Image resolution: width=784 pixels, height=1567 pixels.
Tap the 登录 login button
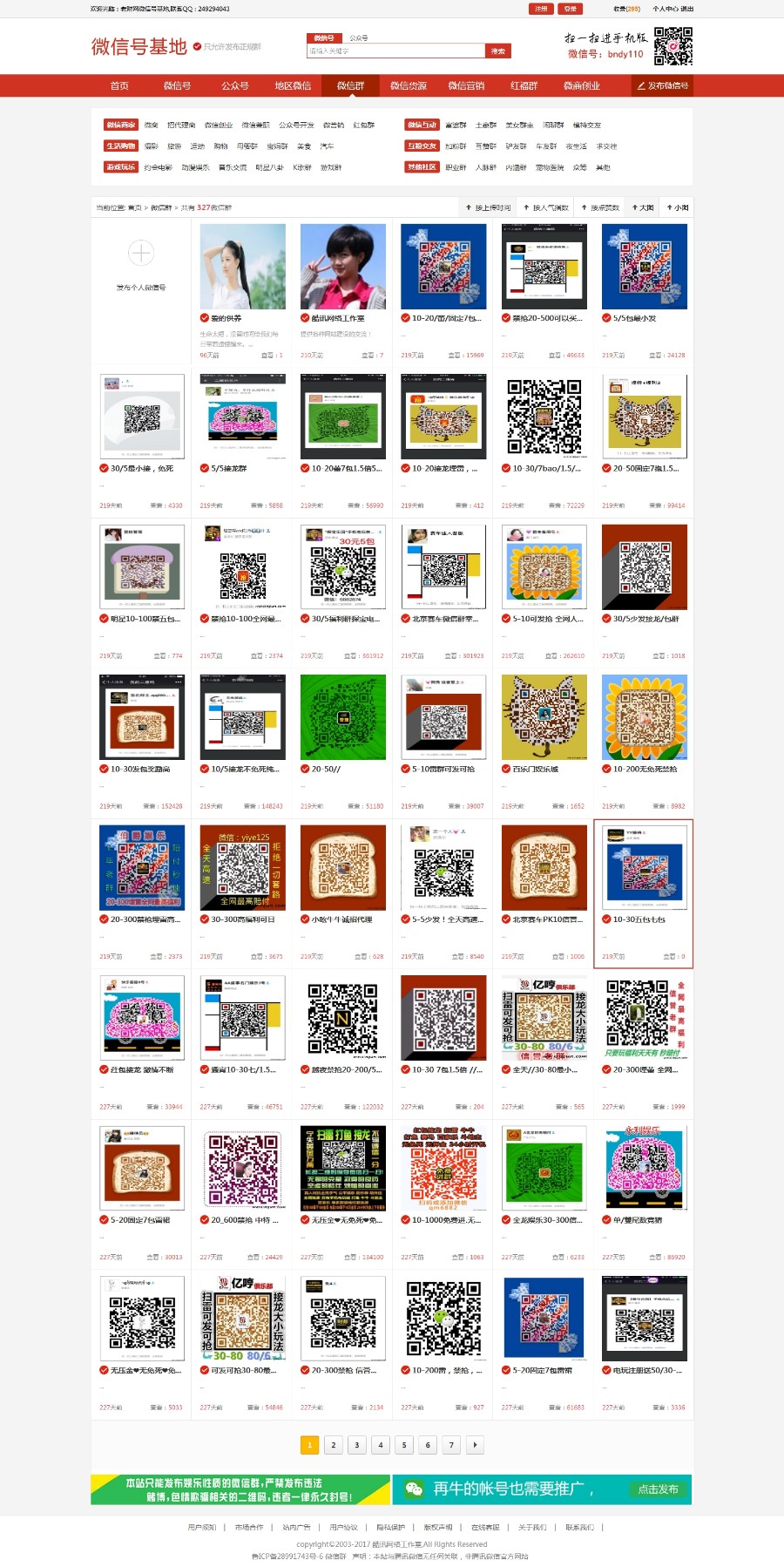tap(571, 9)
